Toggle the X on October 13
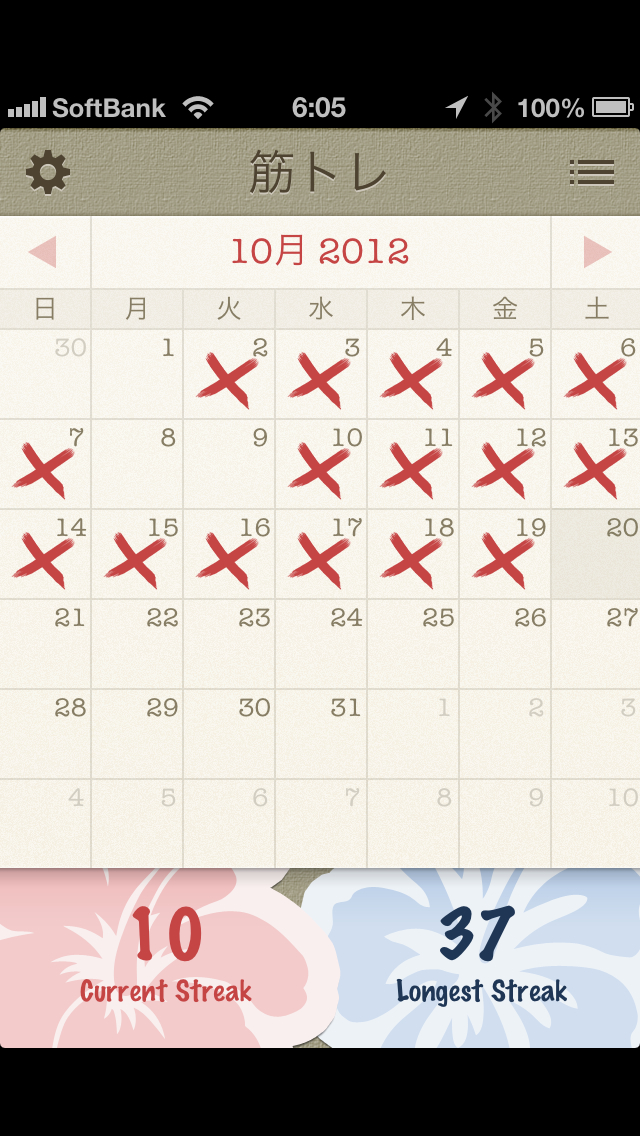The image size is (640, 1136). (596, 464)
